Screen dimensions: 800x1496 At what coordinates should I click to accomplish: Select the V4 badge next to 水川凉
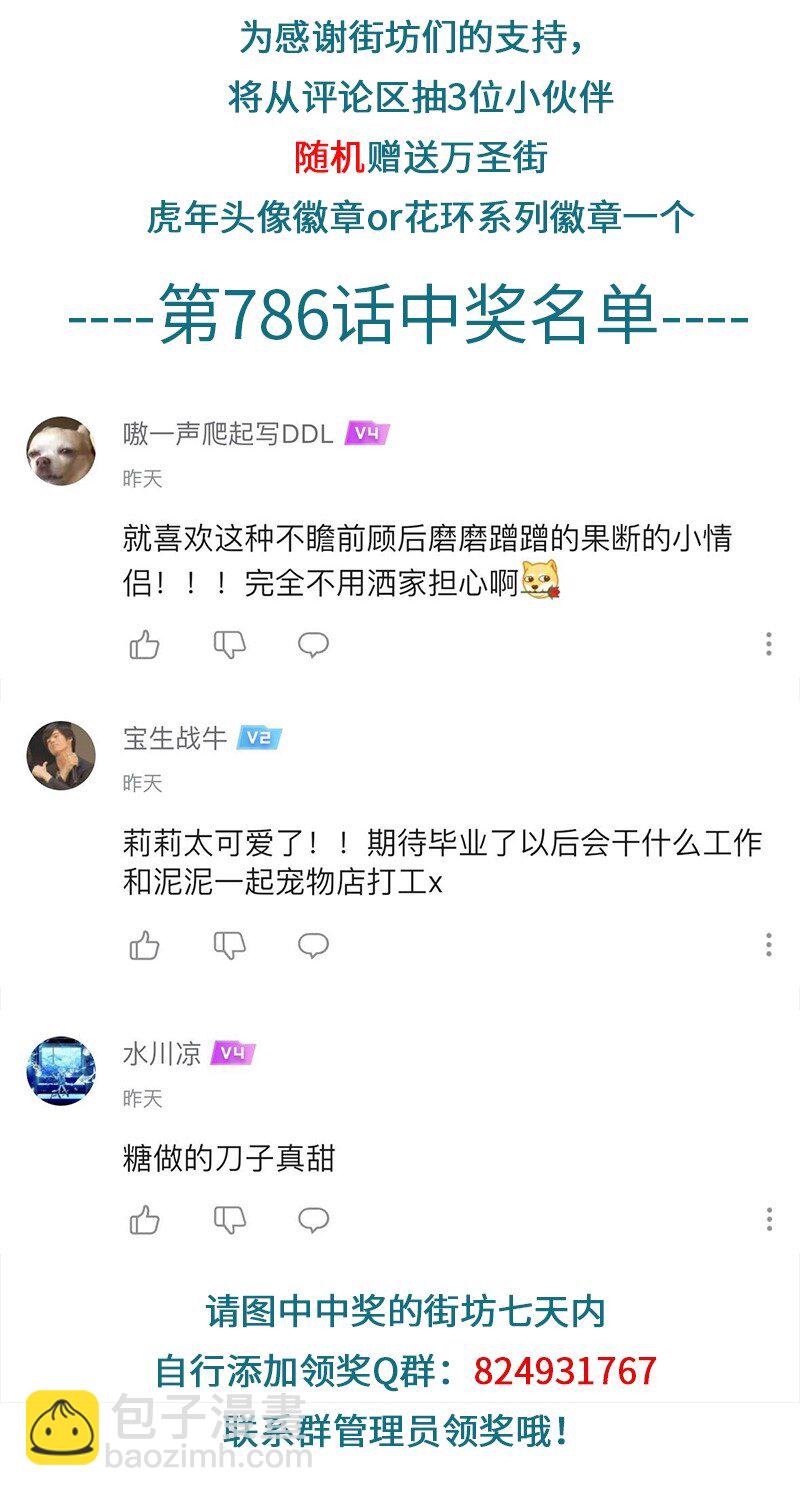coord(233,1052)
